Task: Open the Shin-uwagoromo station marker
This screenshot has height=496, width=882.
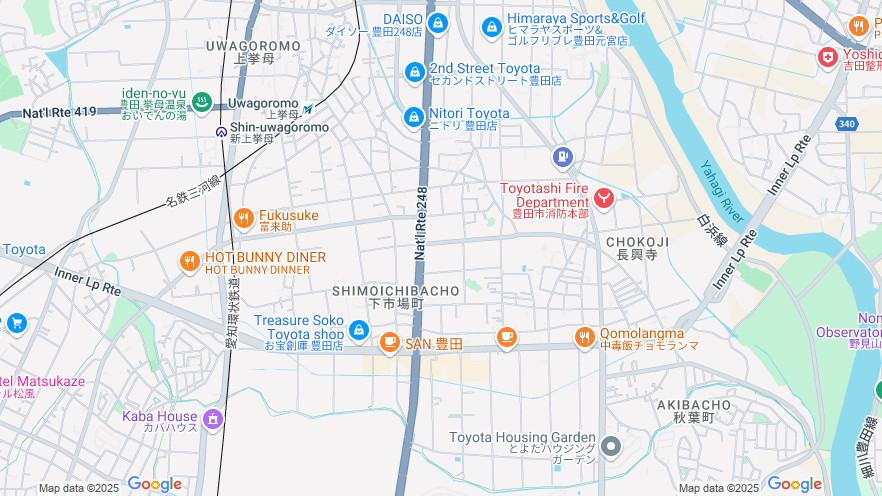Action: tap(221, 130)
